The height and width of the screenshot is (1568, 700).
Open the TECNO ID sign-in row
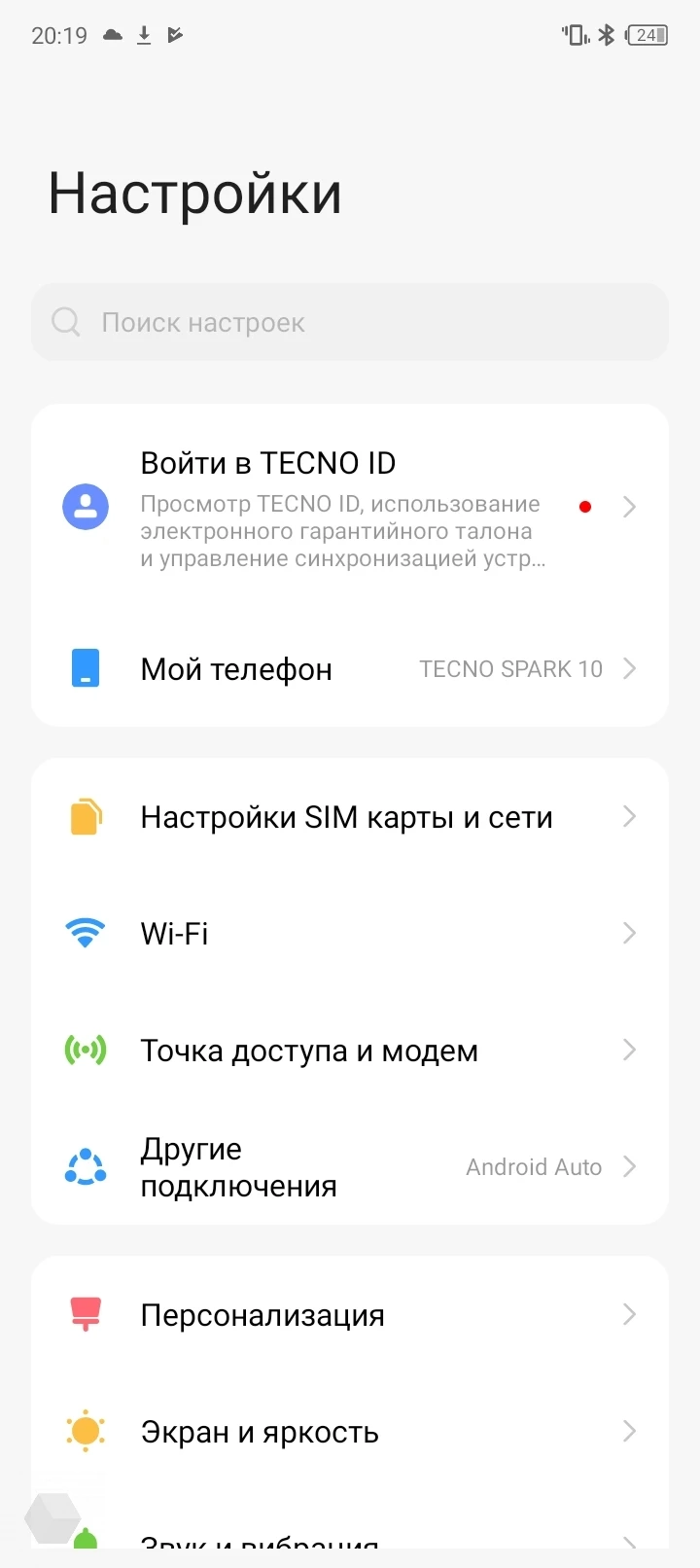350,508
